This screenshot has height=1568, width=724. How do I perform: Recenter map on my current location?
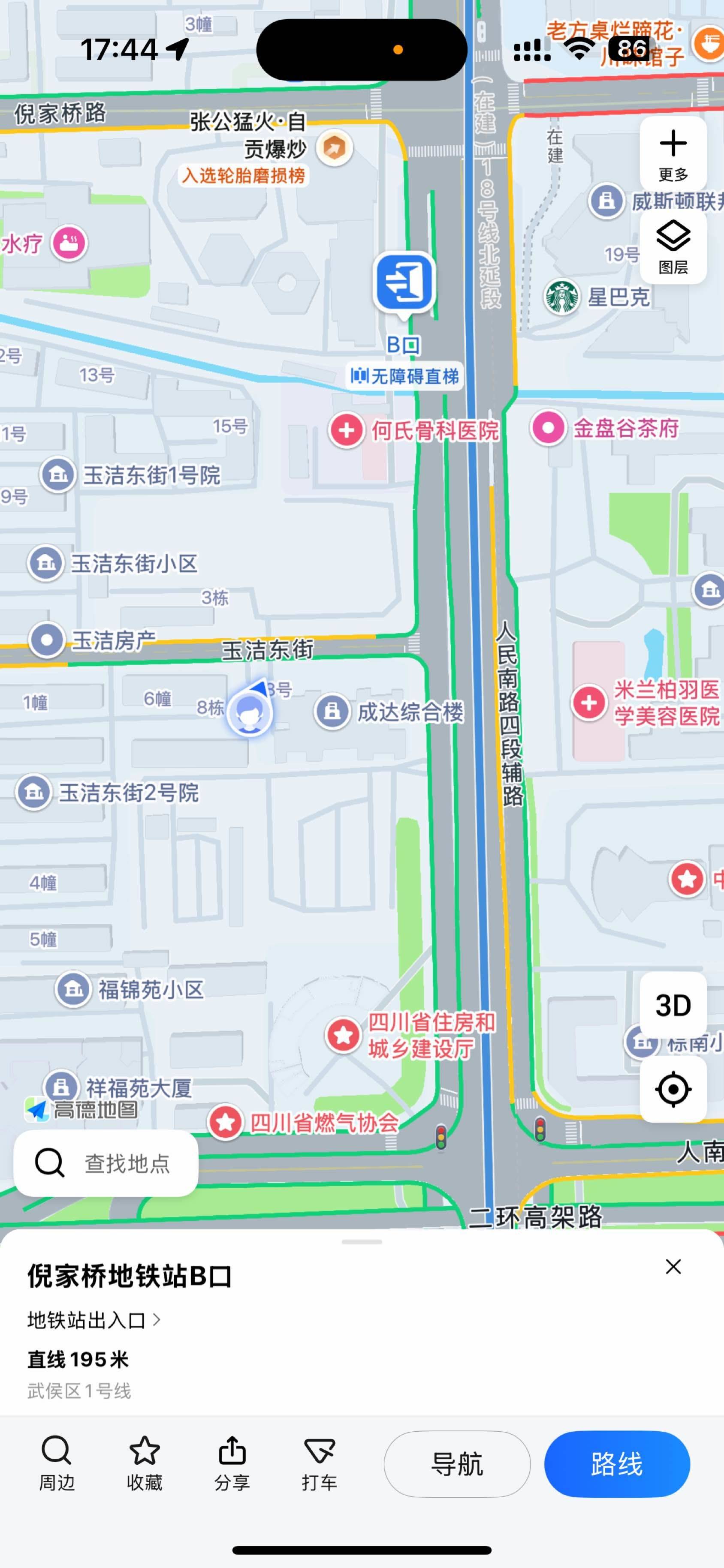[673, 1089]
